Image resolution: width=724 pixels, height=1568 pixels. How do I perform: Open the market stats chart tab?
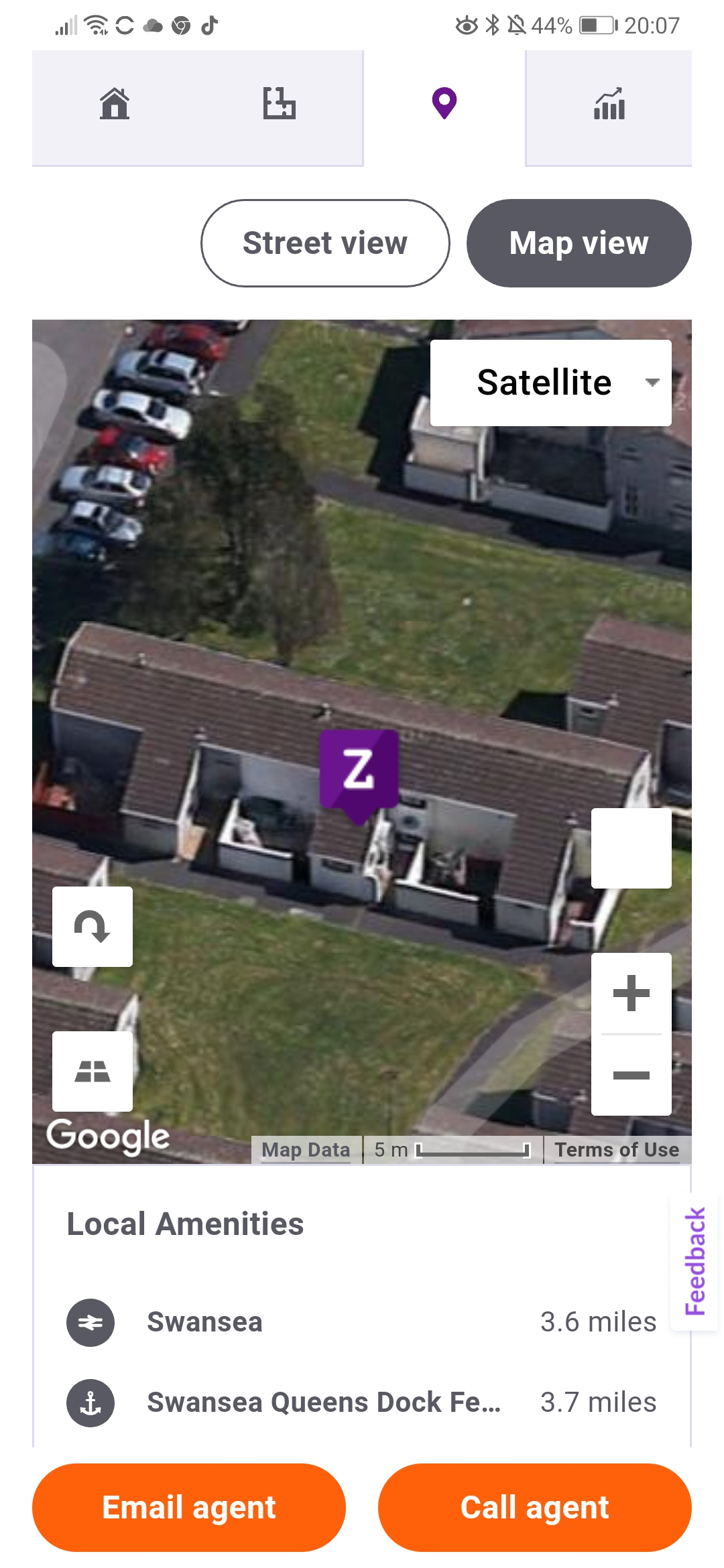click(x=609, y=105)
